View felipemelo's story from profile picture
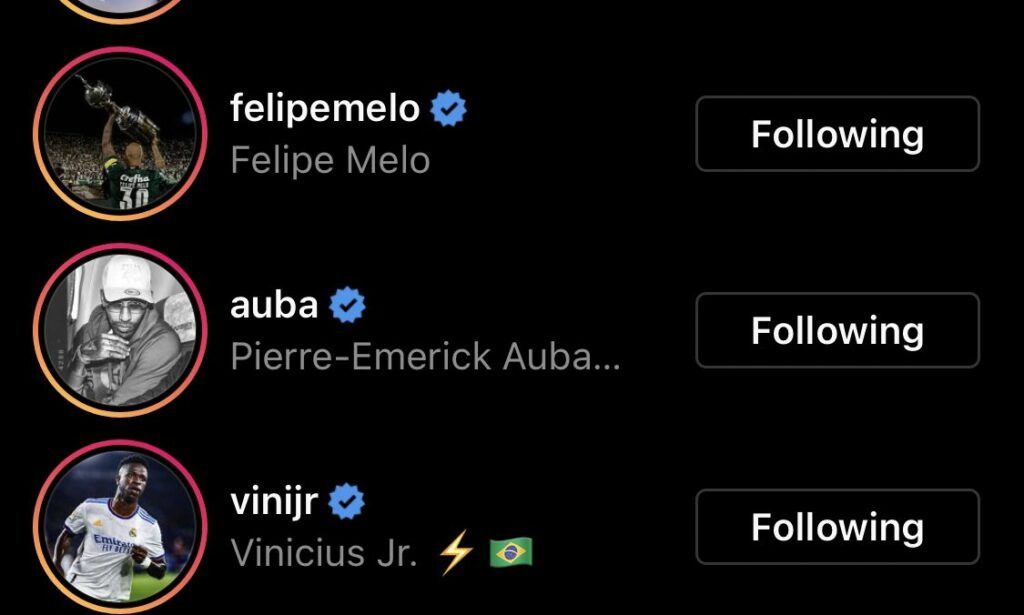Viewport: 1024px width, 615px height. coord(119,134)
